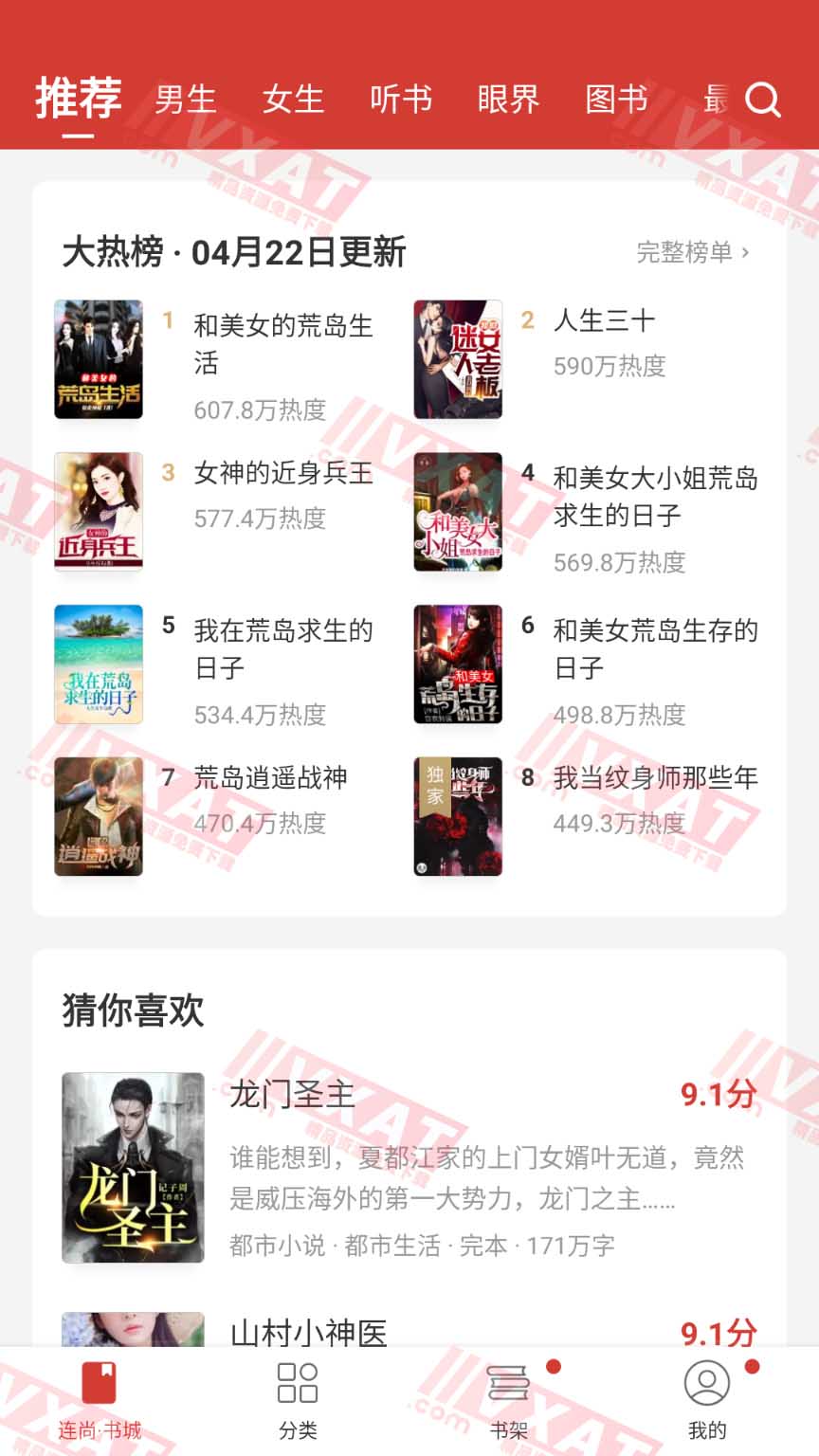Open the search magnifier icon
Image resolution: width=819 pixels, height=1456 pixels.
click(x=762, y=99)
